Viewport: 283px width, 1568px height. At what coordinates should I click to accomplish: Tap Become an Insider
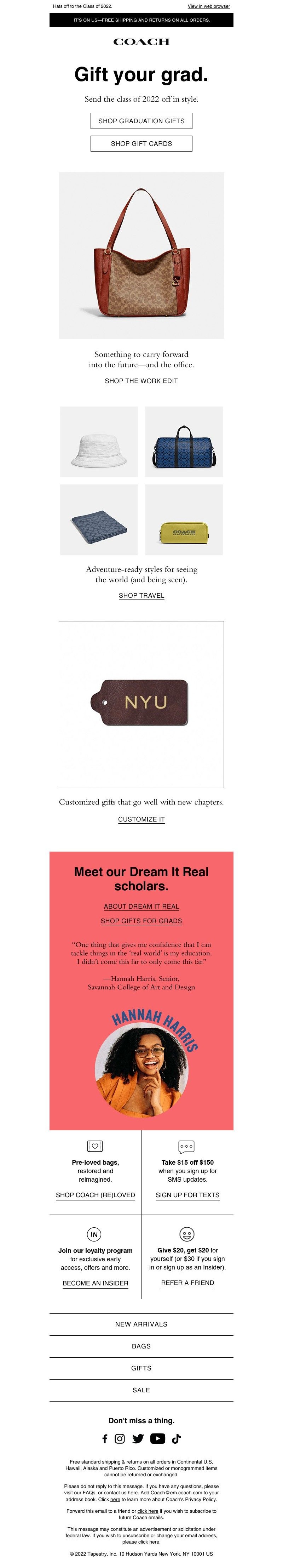96,1283
